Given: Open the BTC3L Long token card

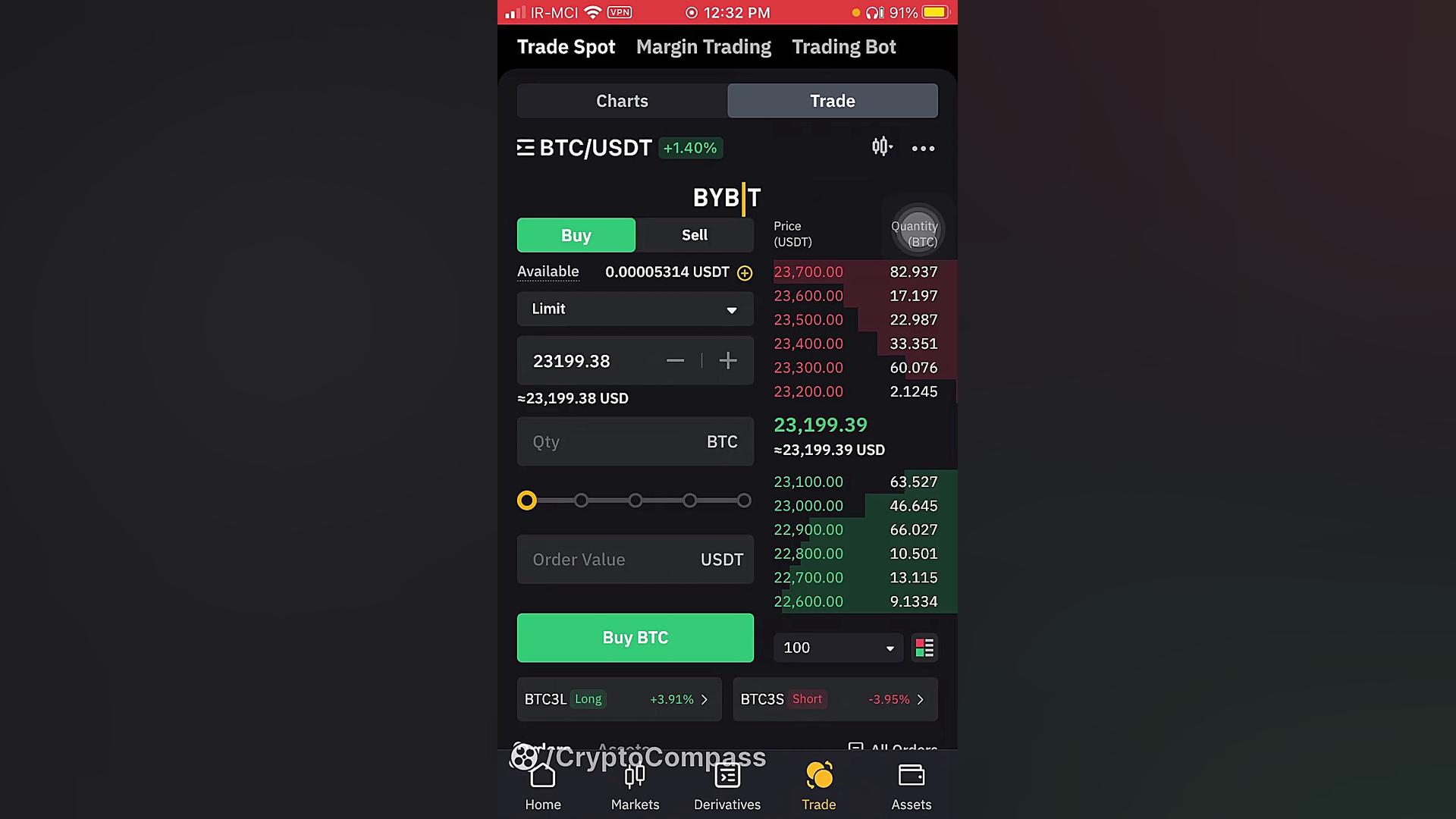Looking at the screenshot, I should click(618, 699).
